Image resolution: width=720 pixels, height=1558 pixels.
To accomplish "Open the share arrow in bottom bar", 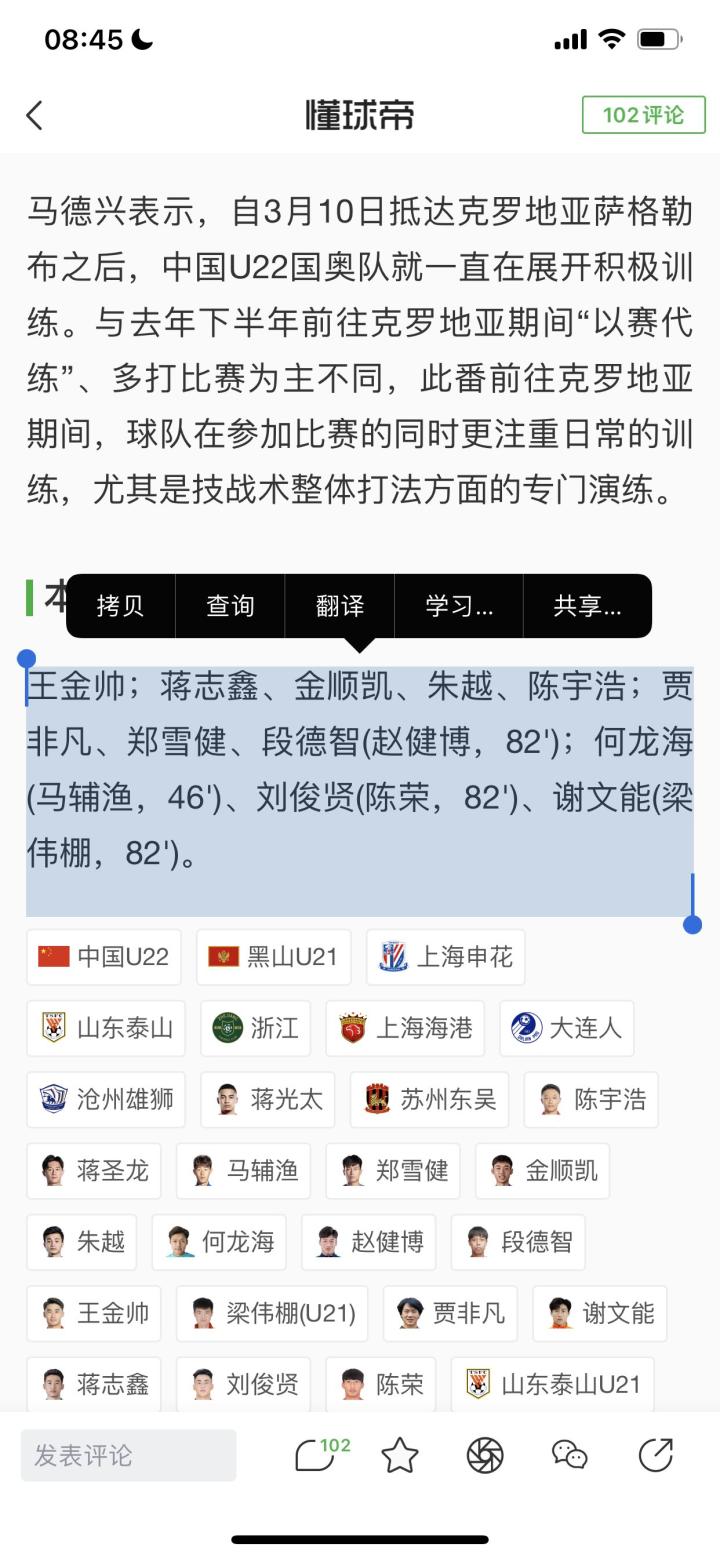I will tap(656, 1455).
